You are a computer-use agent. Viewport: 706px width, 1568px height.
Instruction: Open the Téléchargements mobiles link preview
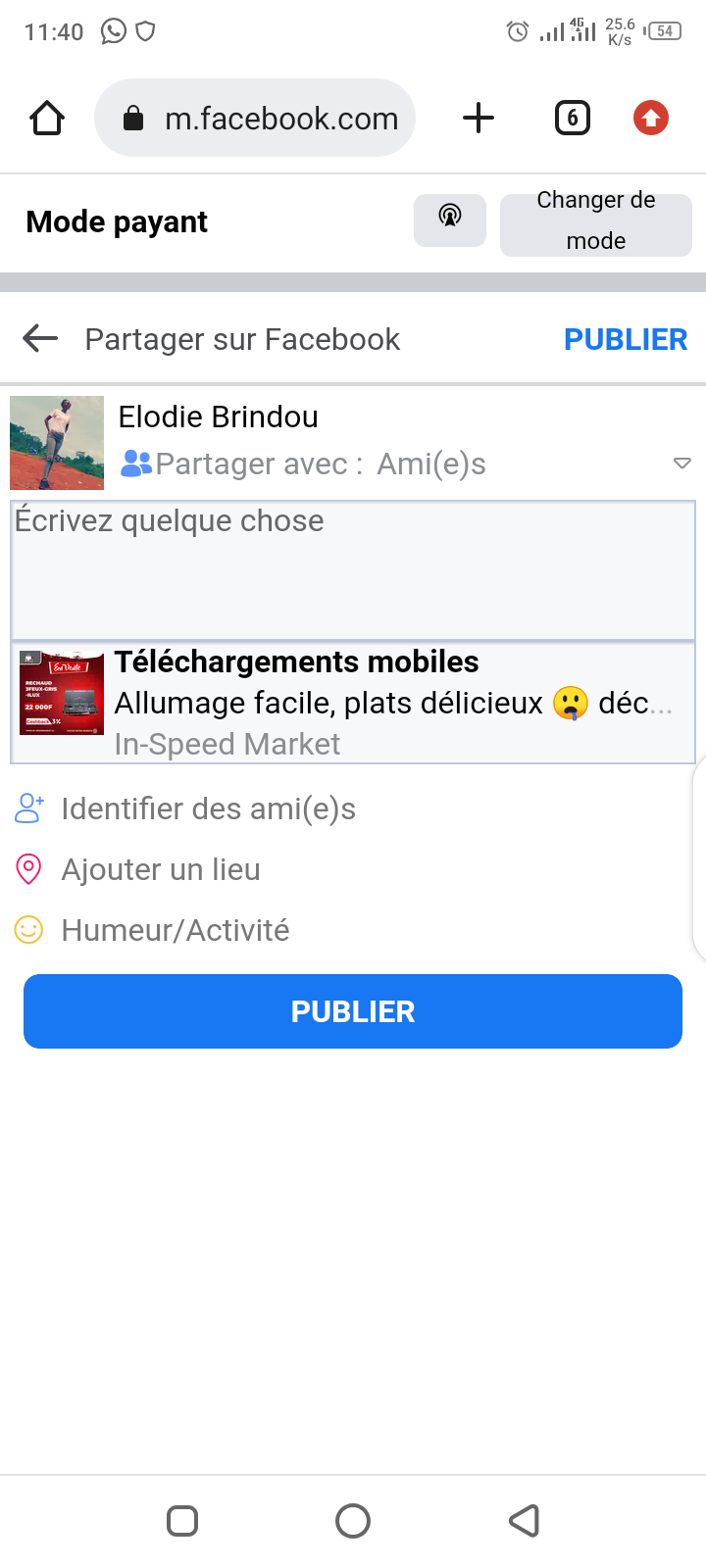353,703
